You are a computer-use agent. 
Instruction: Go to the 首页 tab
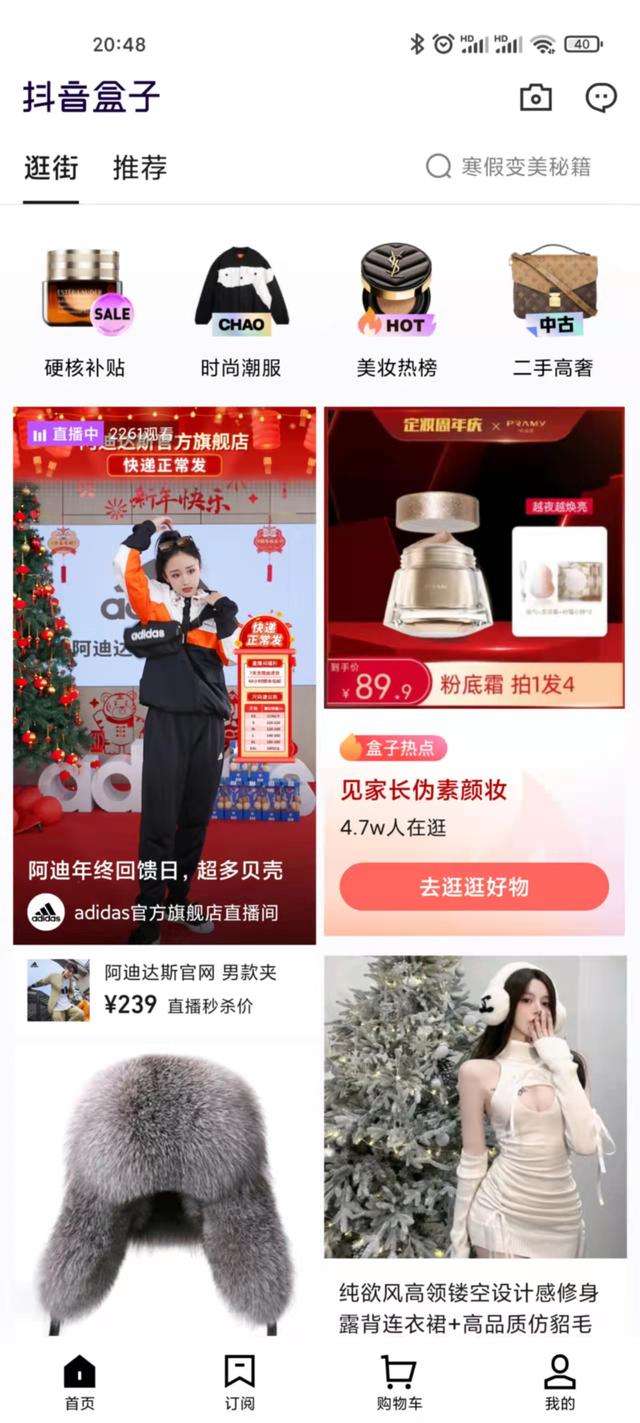click(80, 1383)
